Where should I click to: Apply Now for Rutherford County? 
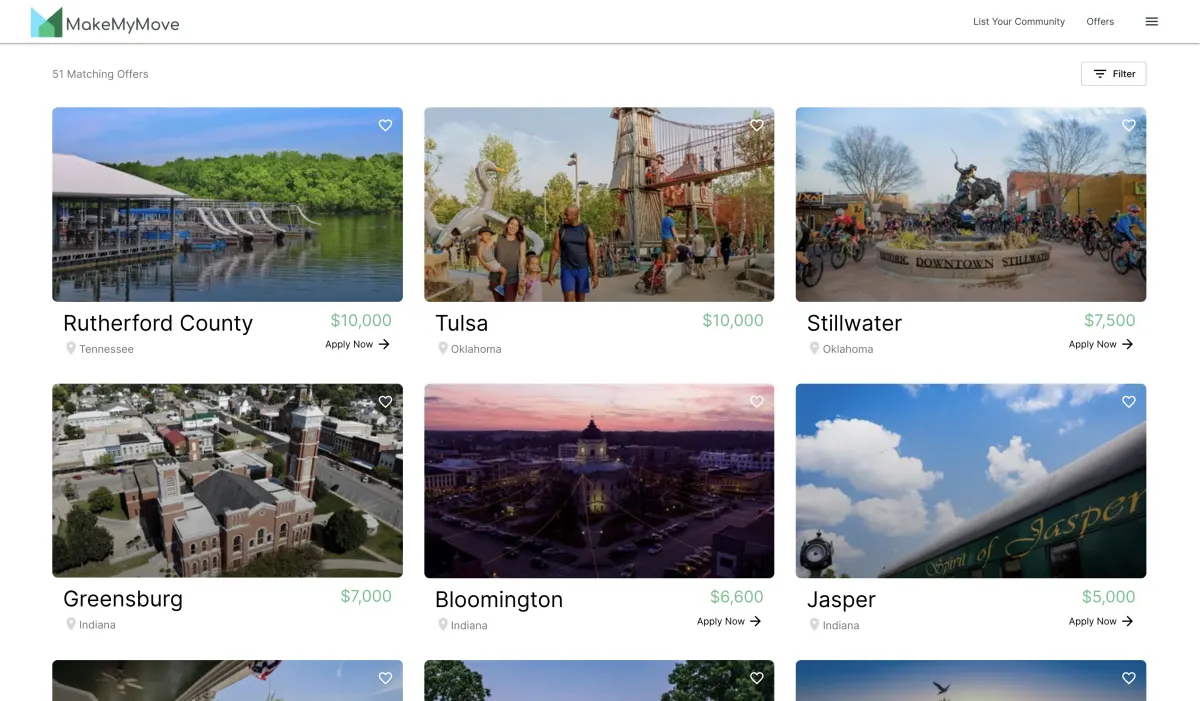(x=357, y=344)
